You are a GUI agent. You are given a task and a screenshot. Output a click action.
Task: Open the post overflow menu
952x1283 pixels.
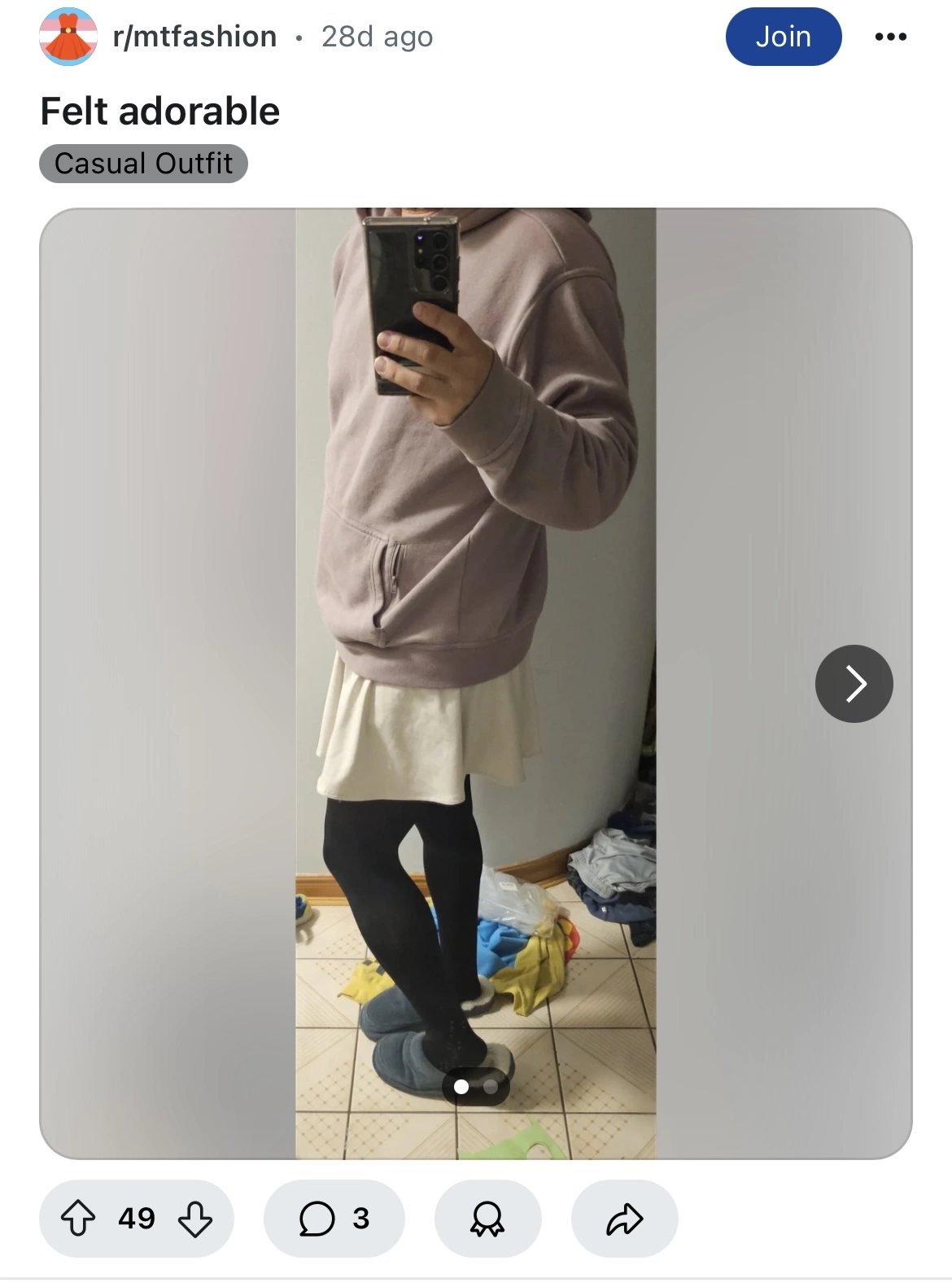[x=890, y=37]
